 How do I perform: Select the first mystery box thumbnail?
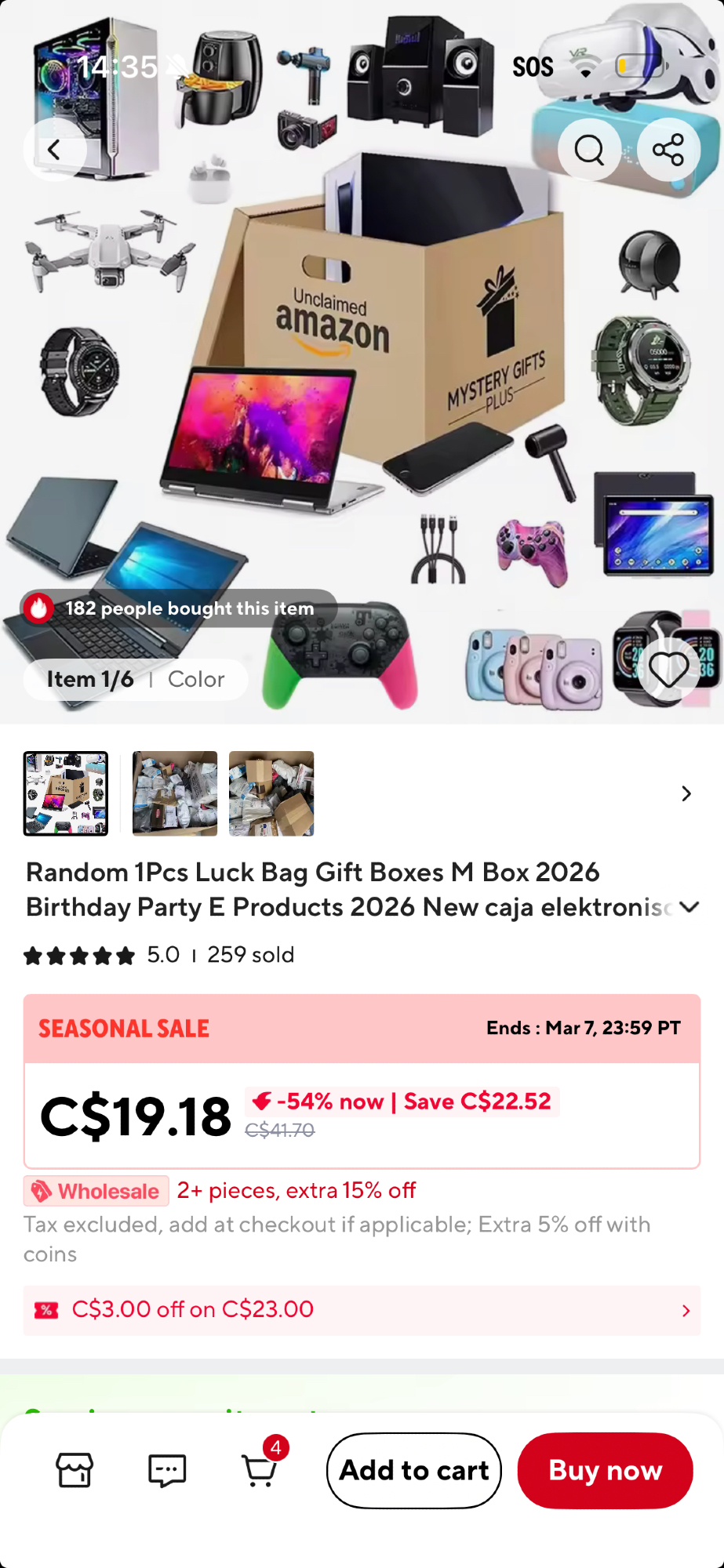coord(66,793)
